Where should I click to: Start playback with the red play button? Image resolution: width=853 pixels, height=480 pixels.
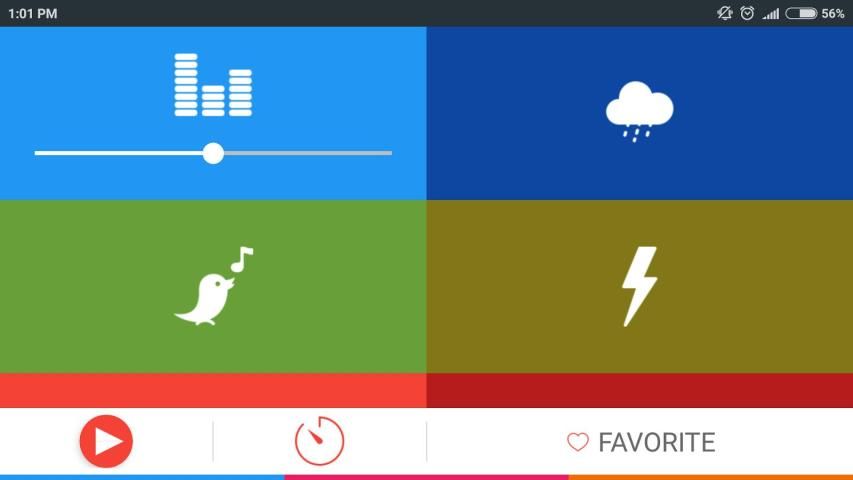click(106, 441)
